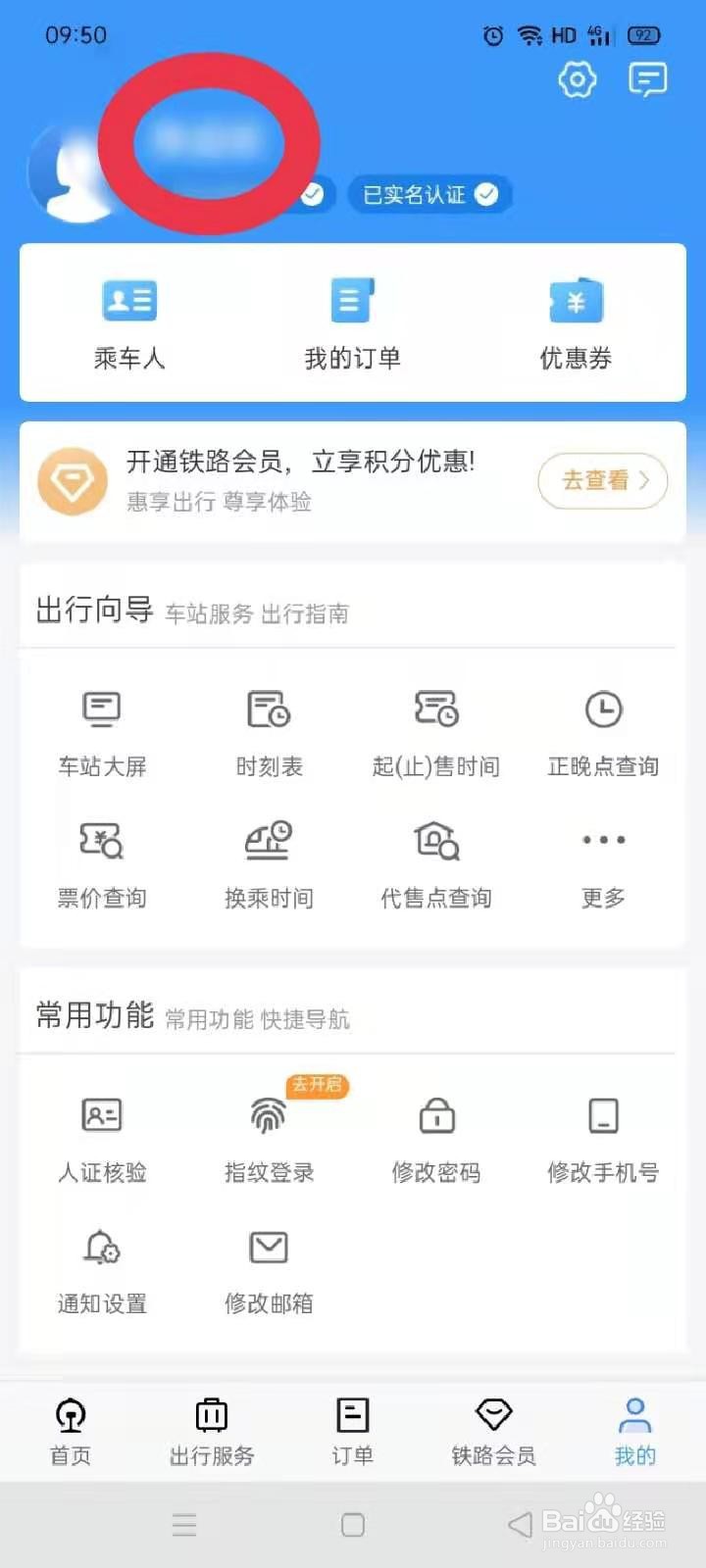The width and height of the screenshot is (706, 1568).
Task: Tap the 已实名认证 verified badge
Action: pyautogui.click(x=429, y=194)
